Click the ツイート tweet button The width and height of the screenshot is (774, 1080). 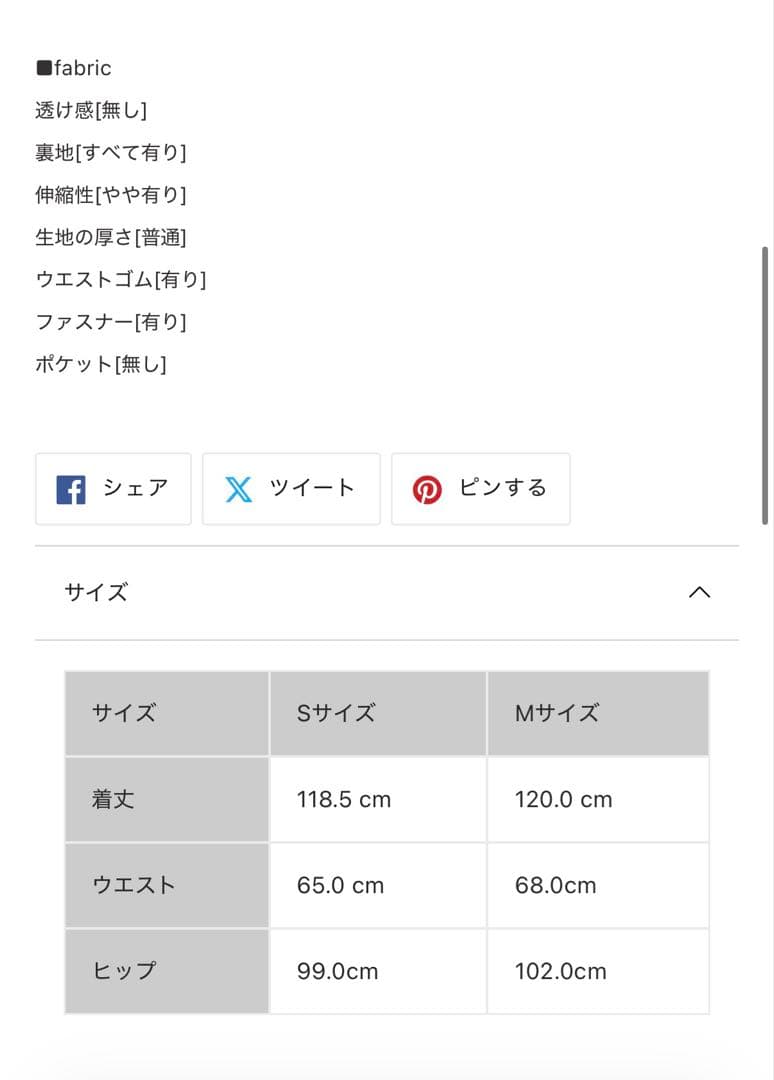pos(291,489)
